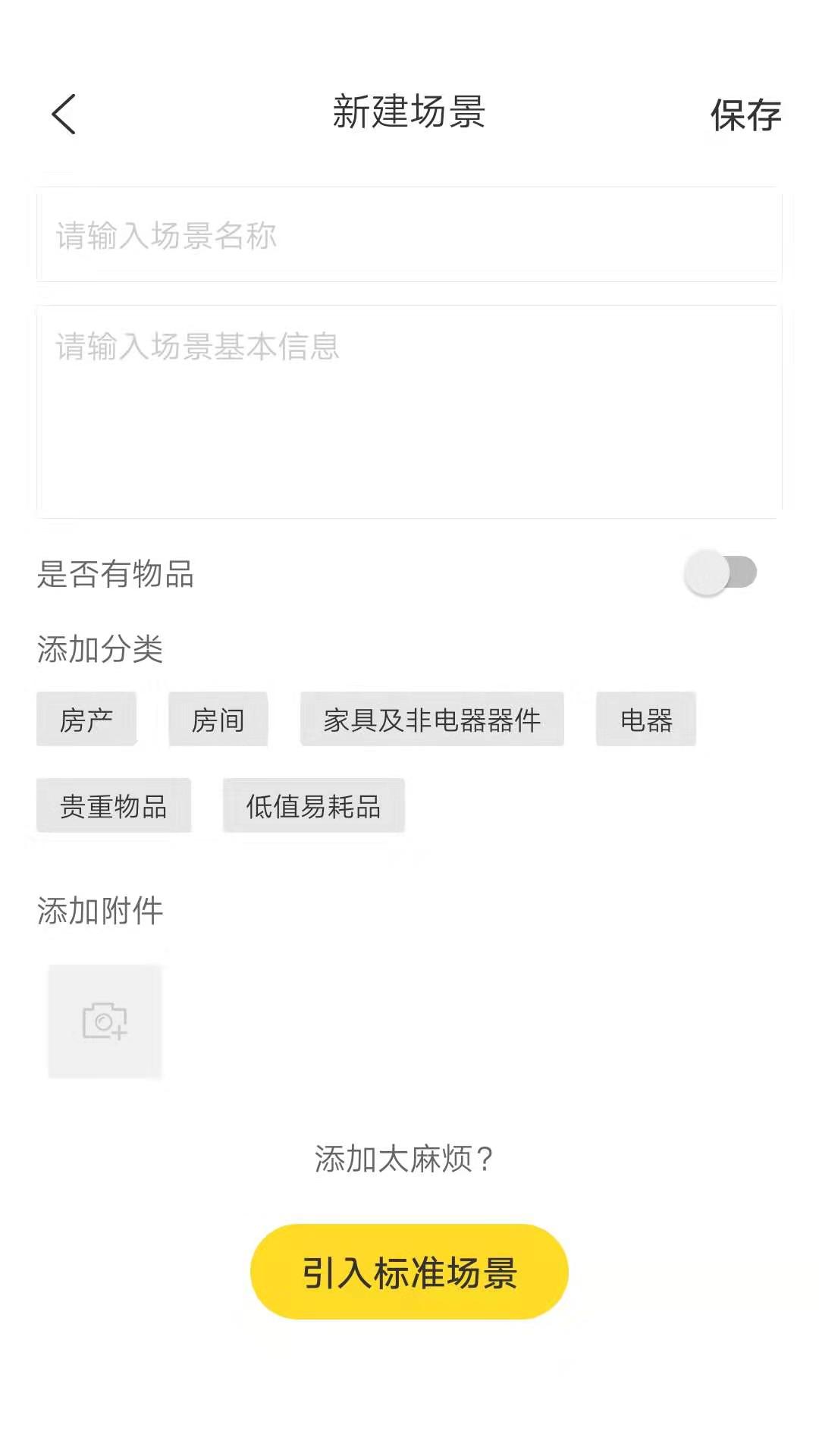
Task: Pick the 低值易耗品 category chip
Action: (313, 805)
